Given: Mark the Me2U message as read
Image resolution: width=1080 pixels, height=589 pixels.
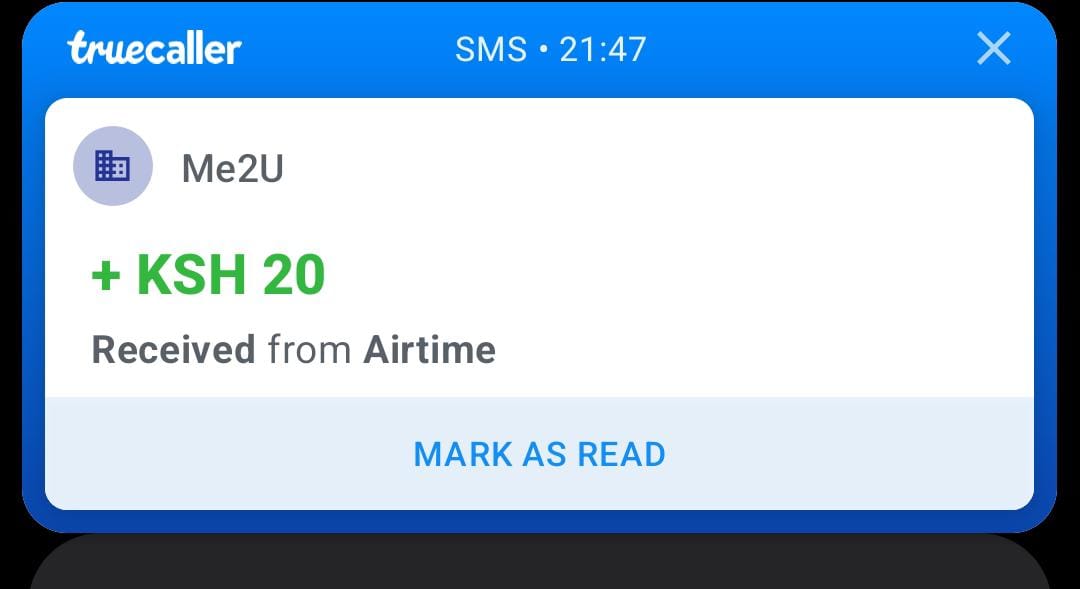Looking at the screenshot, I should (539, 454).
